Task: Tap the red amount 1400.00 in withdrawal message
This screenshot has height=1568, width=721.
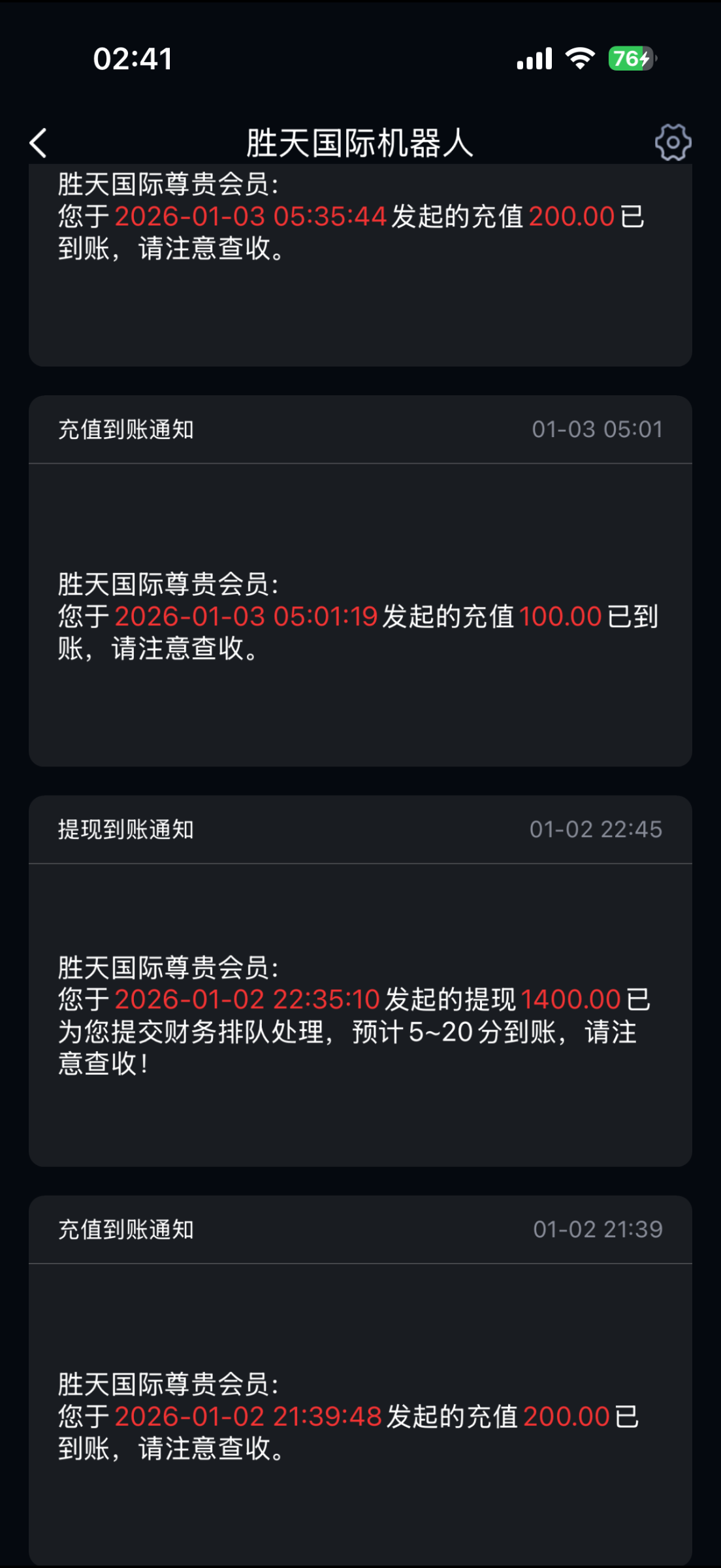Action: point(573,999)
